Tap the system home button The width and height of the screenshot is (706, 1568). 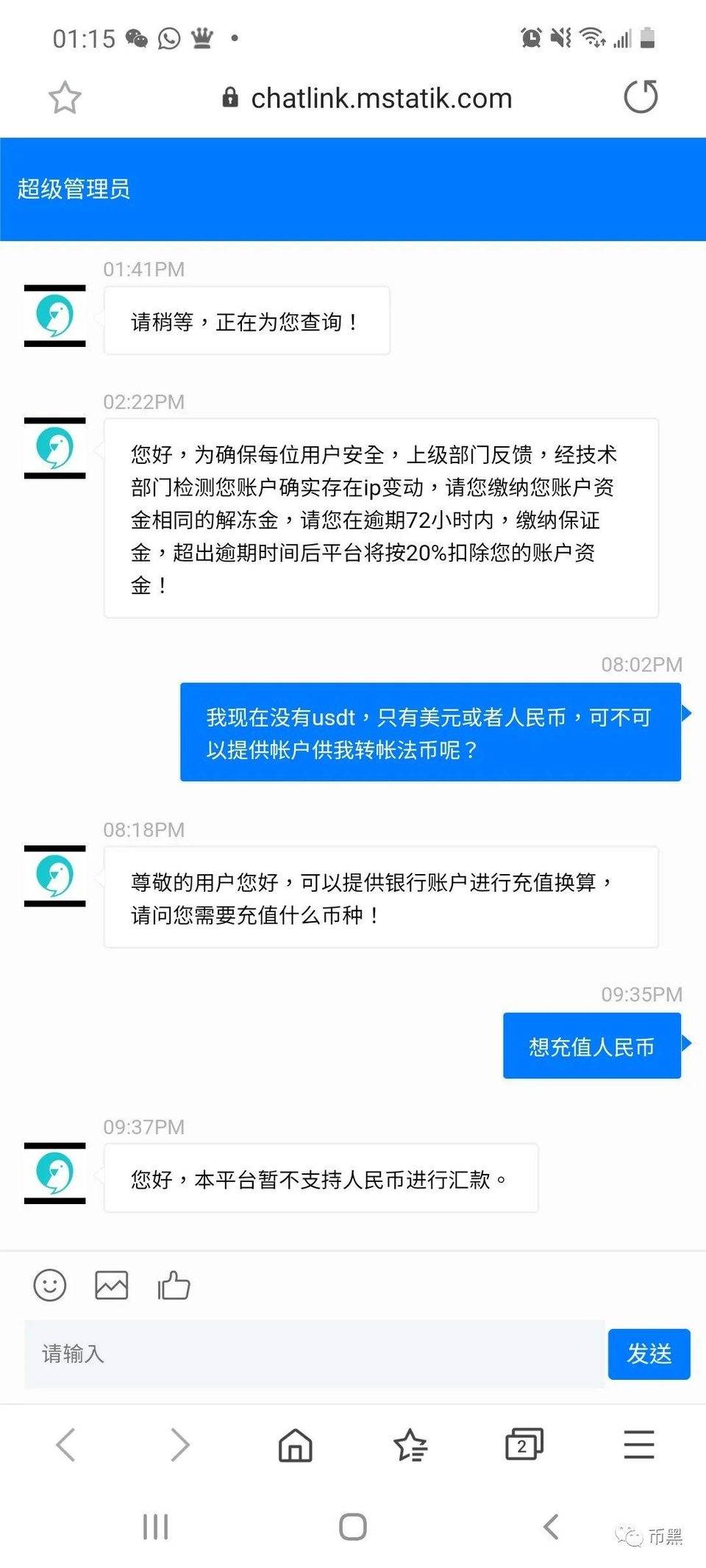tap(353, 1527)
